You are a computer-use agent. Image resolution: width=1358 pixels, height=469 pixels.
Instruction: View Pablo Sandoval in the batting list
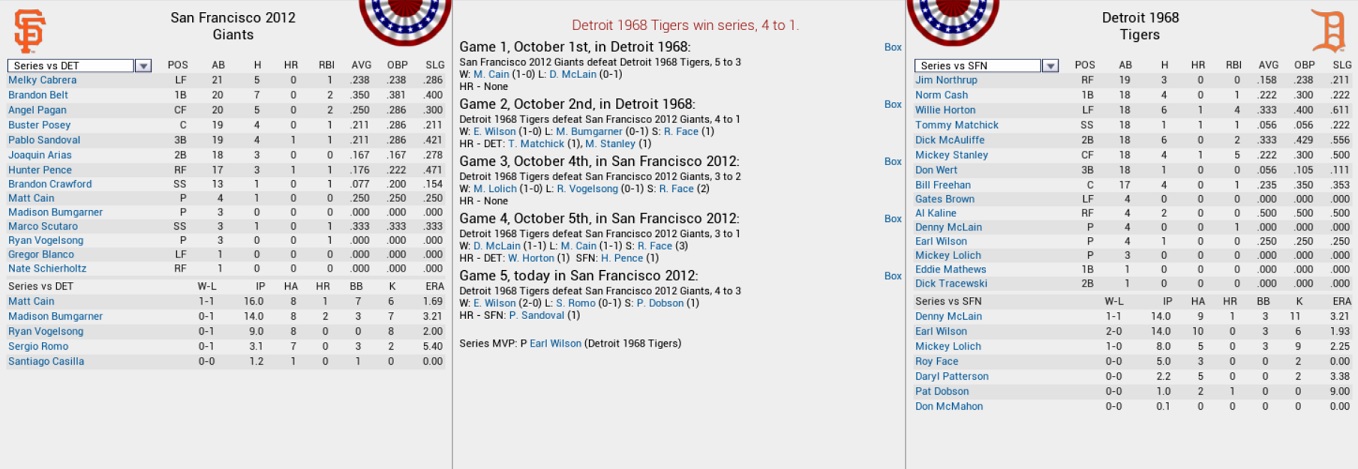(44, 140)
